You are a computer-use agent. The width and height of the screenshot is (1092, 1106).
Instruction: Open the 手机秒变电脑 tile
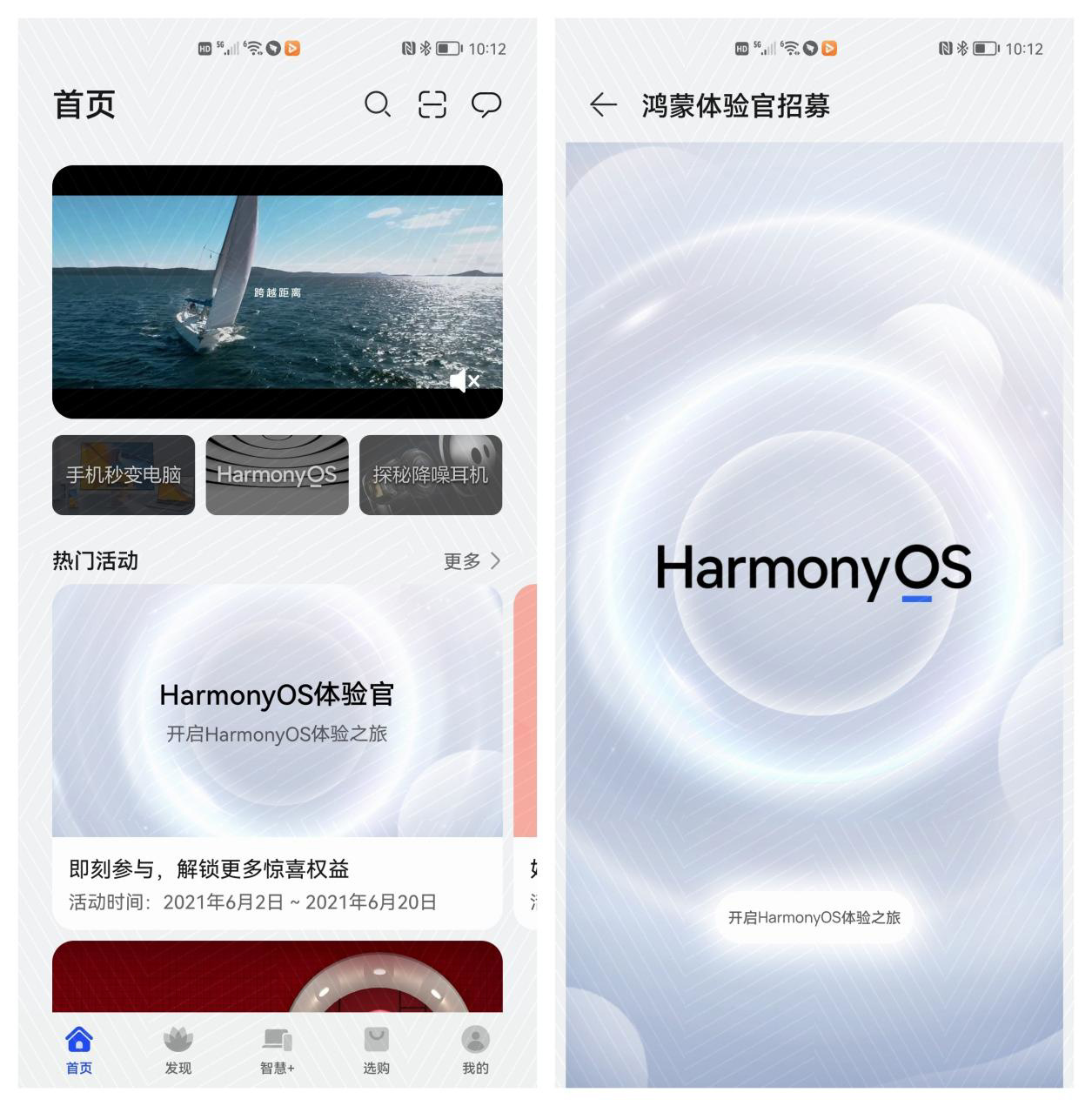pyautogui.click(x=124, y=475)
